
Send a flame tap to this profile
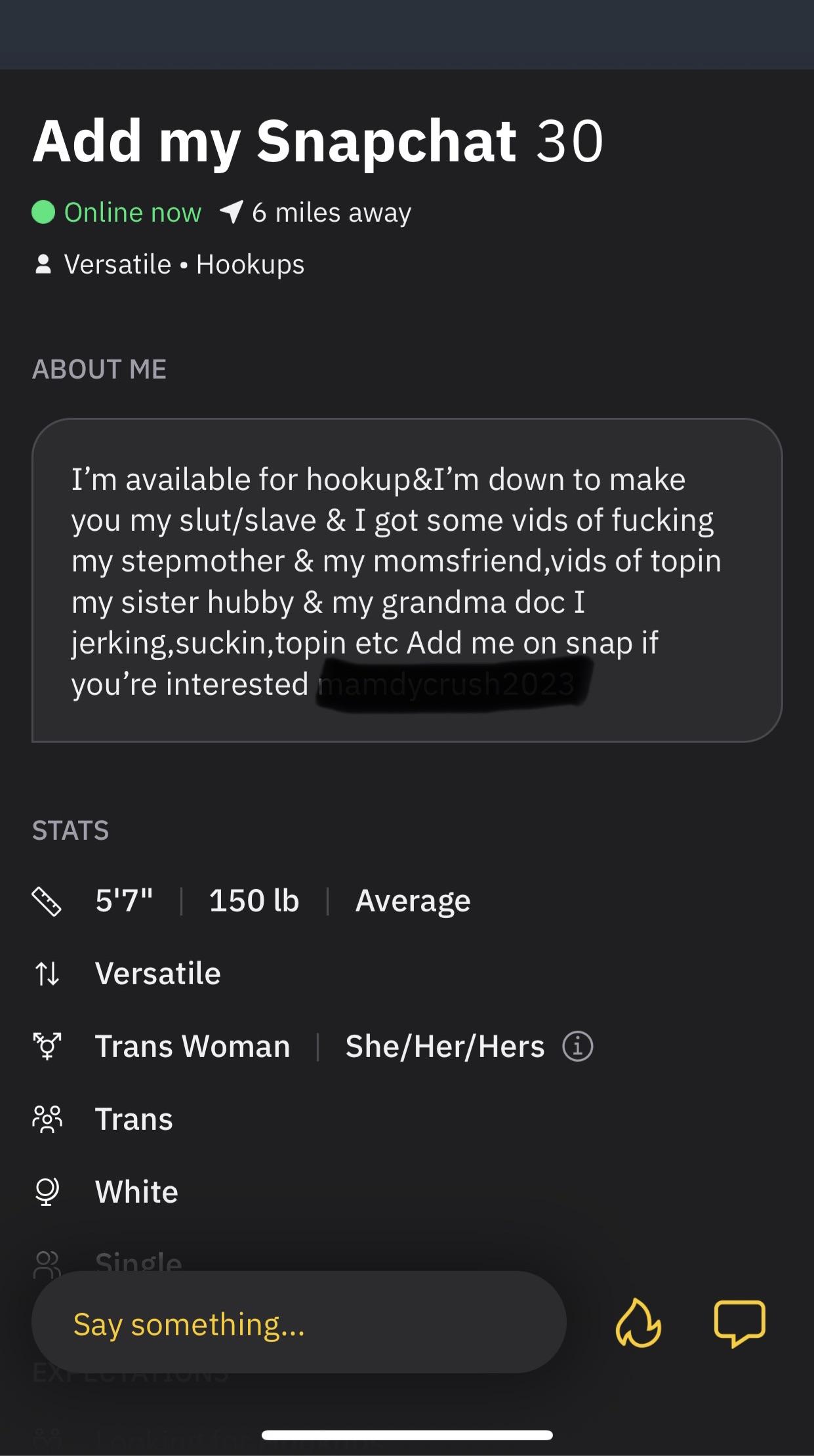[638, 1323]
